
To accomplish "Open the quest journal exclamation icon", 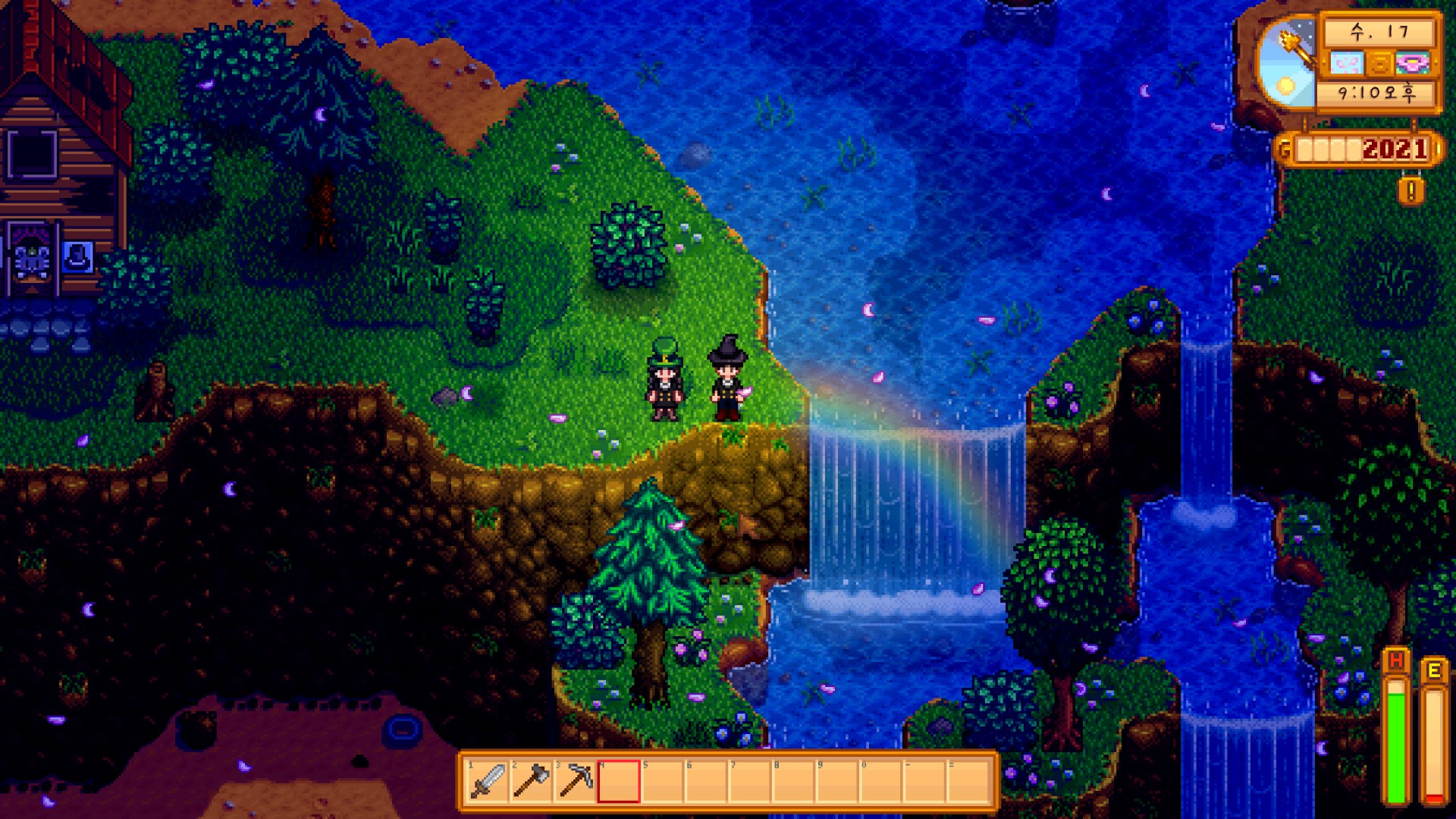I will pos(1410,191).
